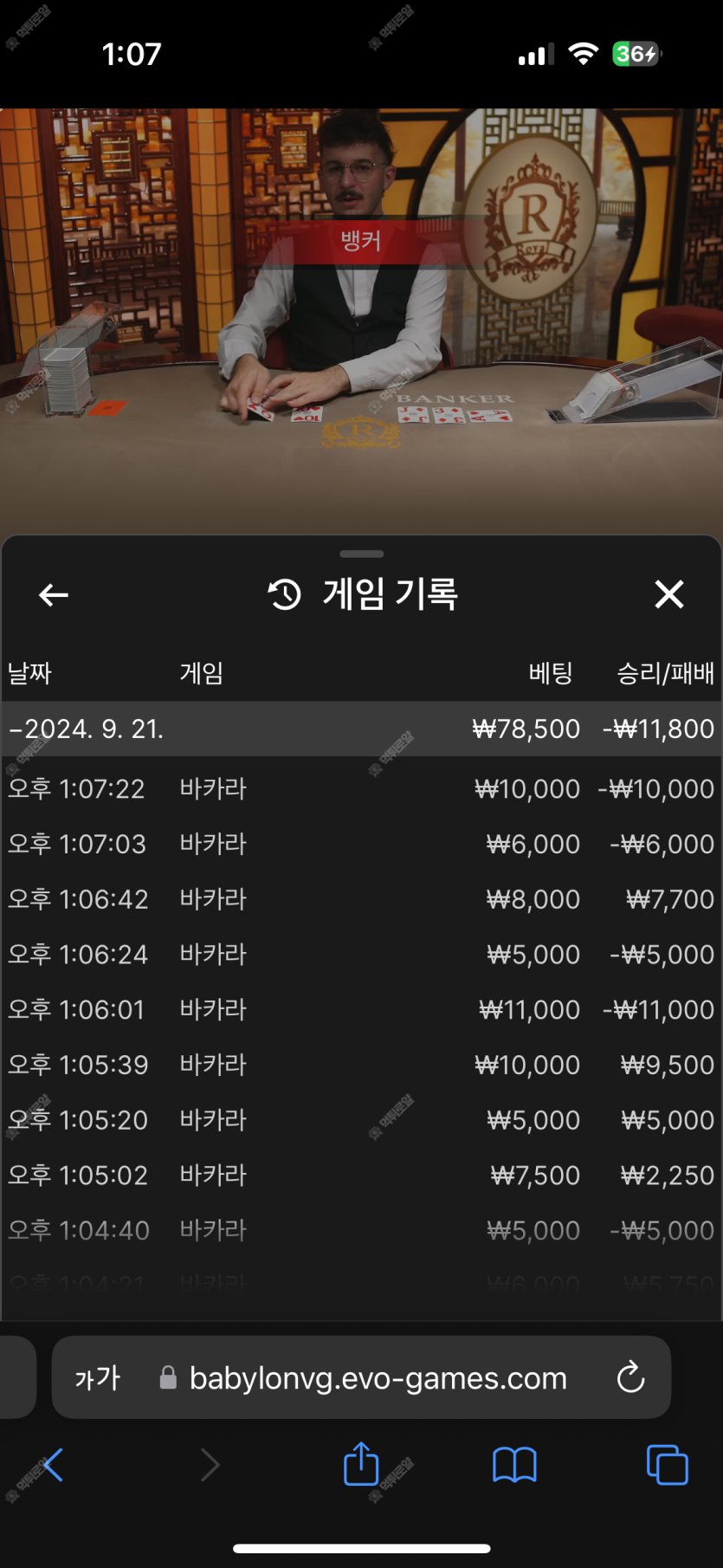The image size is (723, 1568).
Task: Close the game history panel
Action: [x=668, y=595]
